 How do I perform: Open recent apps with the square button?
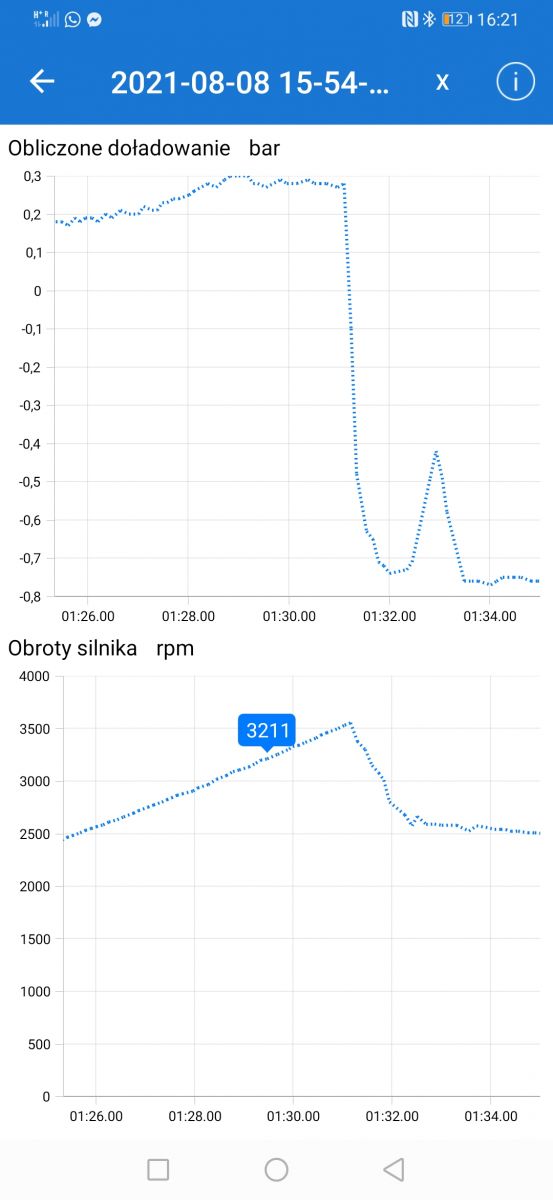(x=158, y=1169)
